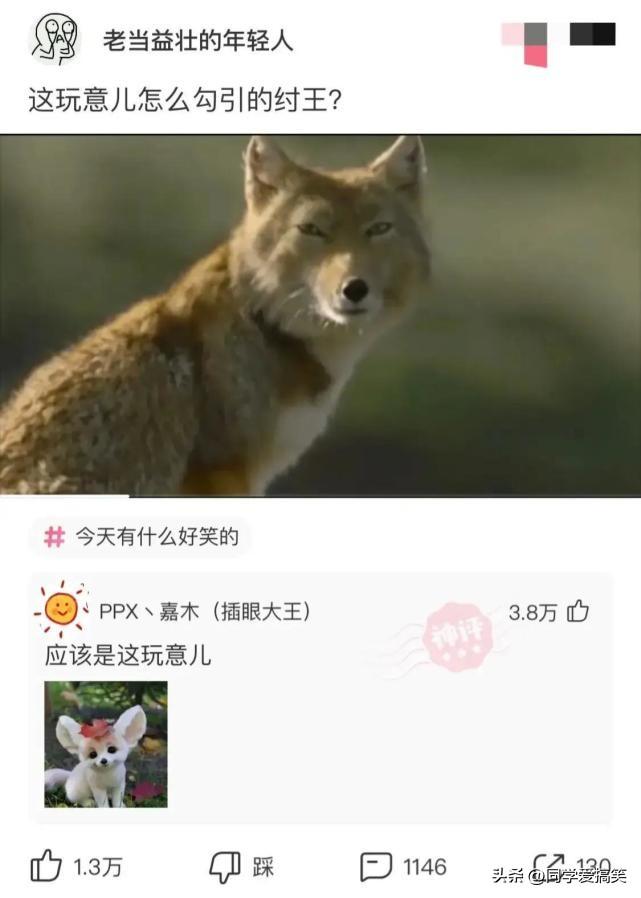The width and height of the screenshot is (641, 898).
Task: Like the comment by PPX丶嘉木
Action: (578, 612)
